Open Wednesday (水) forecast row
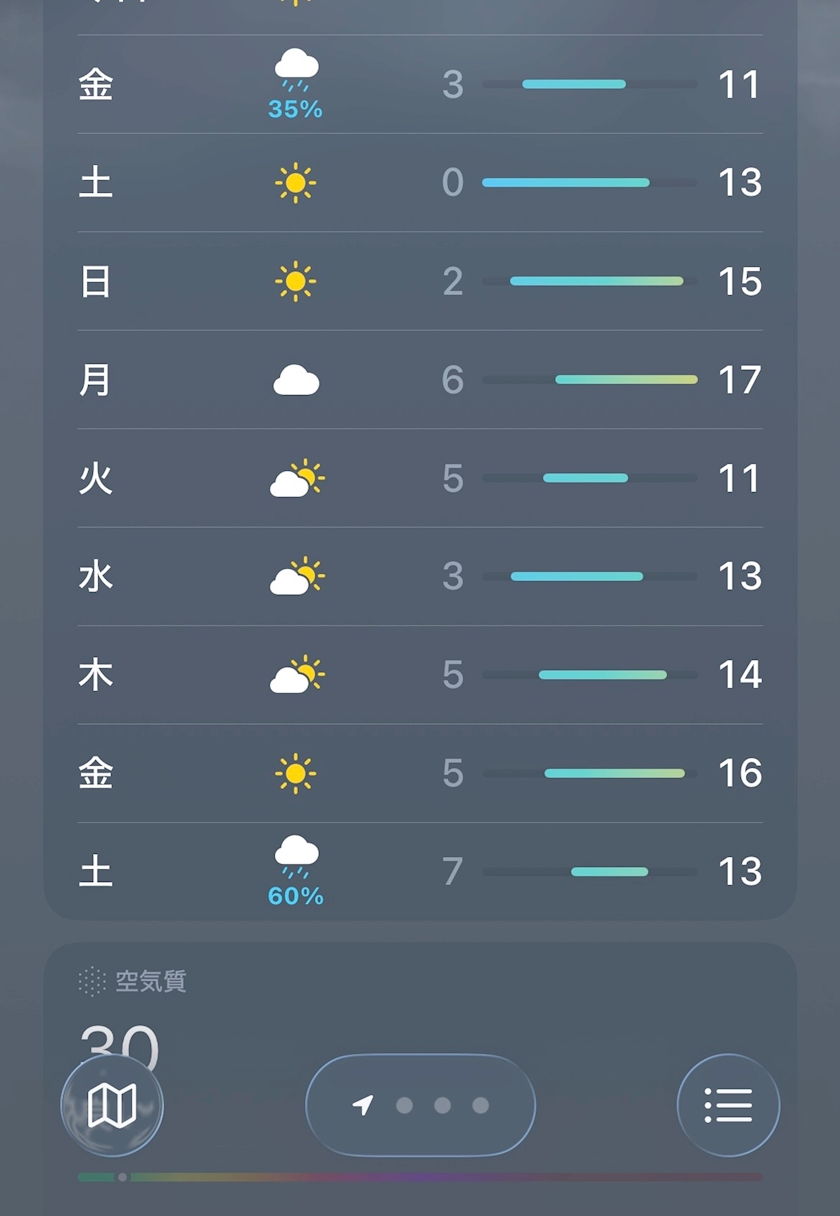This screenshot has height=1216, width=840. (x=420, y=576)
